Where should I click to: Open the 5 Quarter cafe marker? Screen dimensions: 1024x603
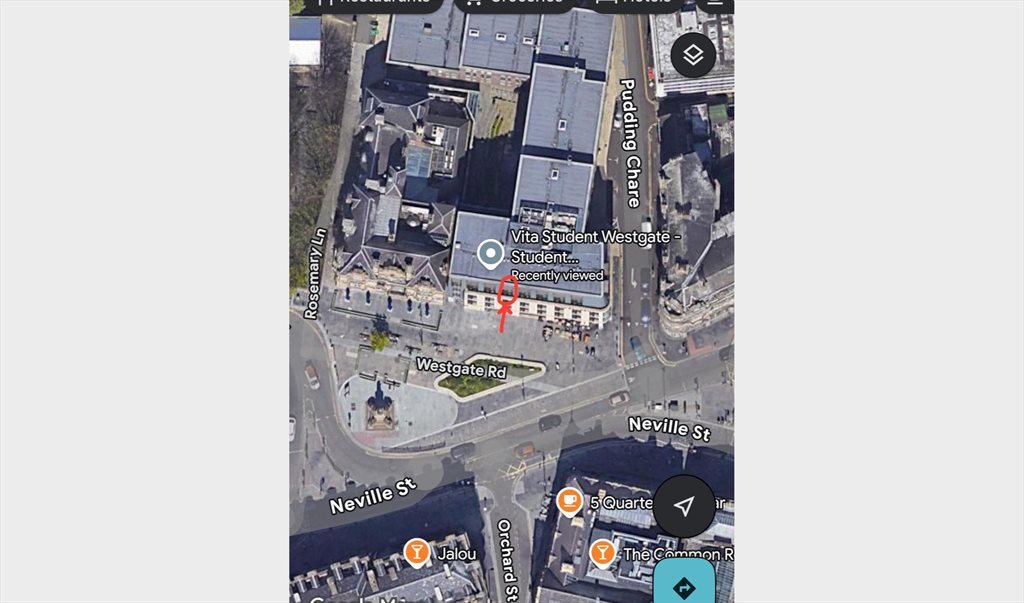[x=569, y=500]
